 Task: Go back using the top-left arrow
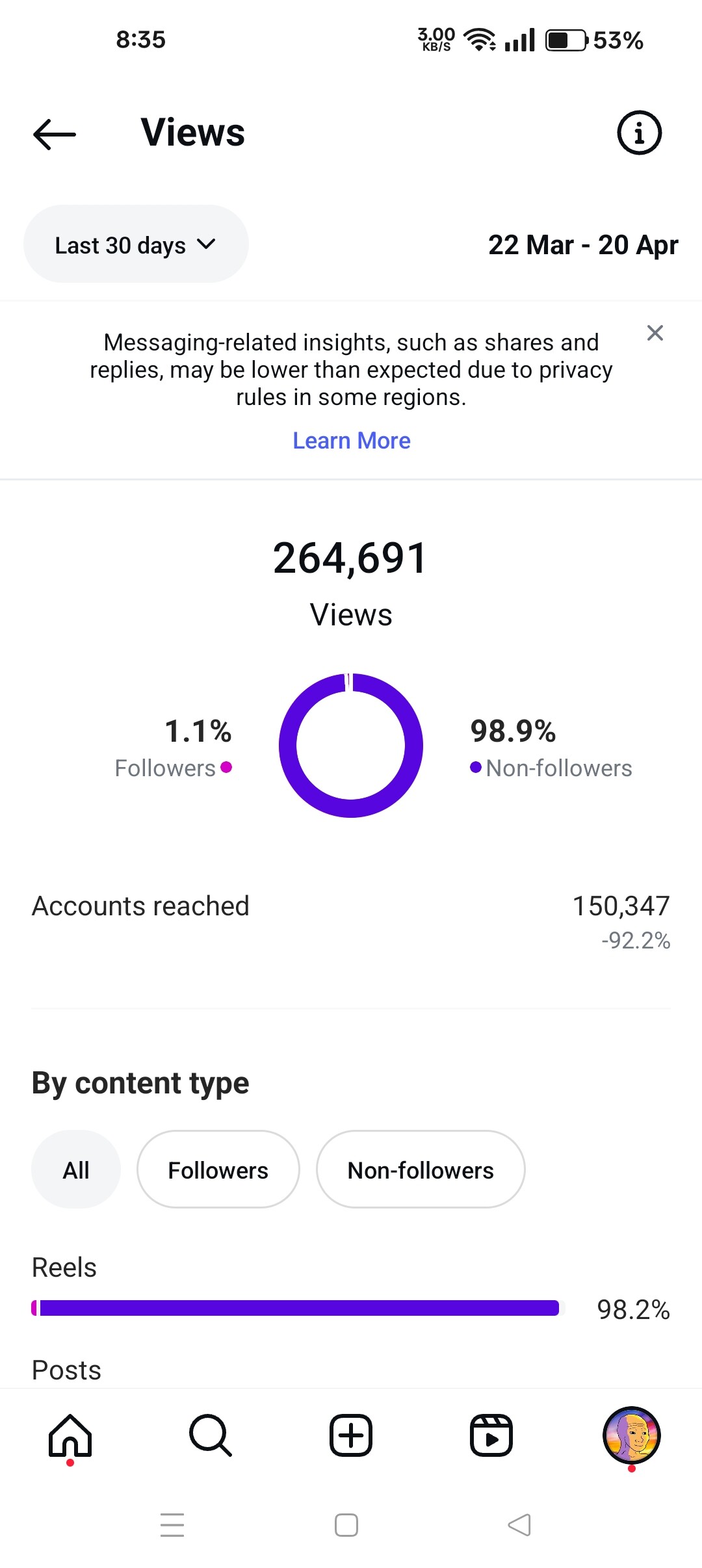(x=55, y=134)
